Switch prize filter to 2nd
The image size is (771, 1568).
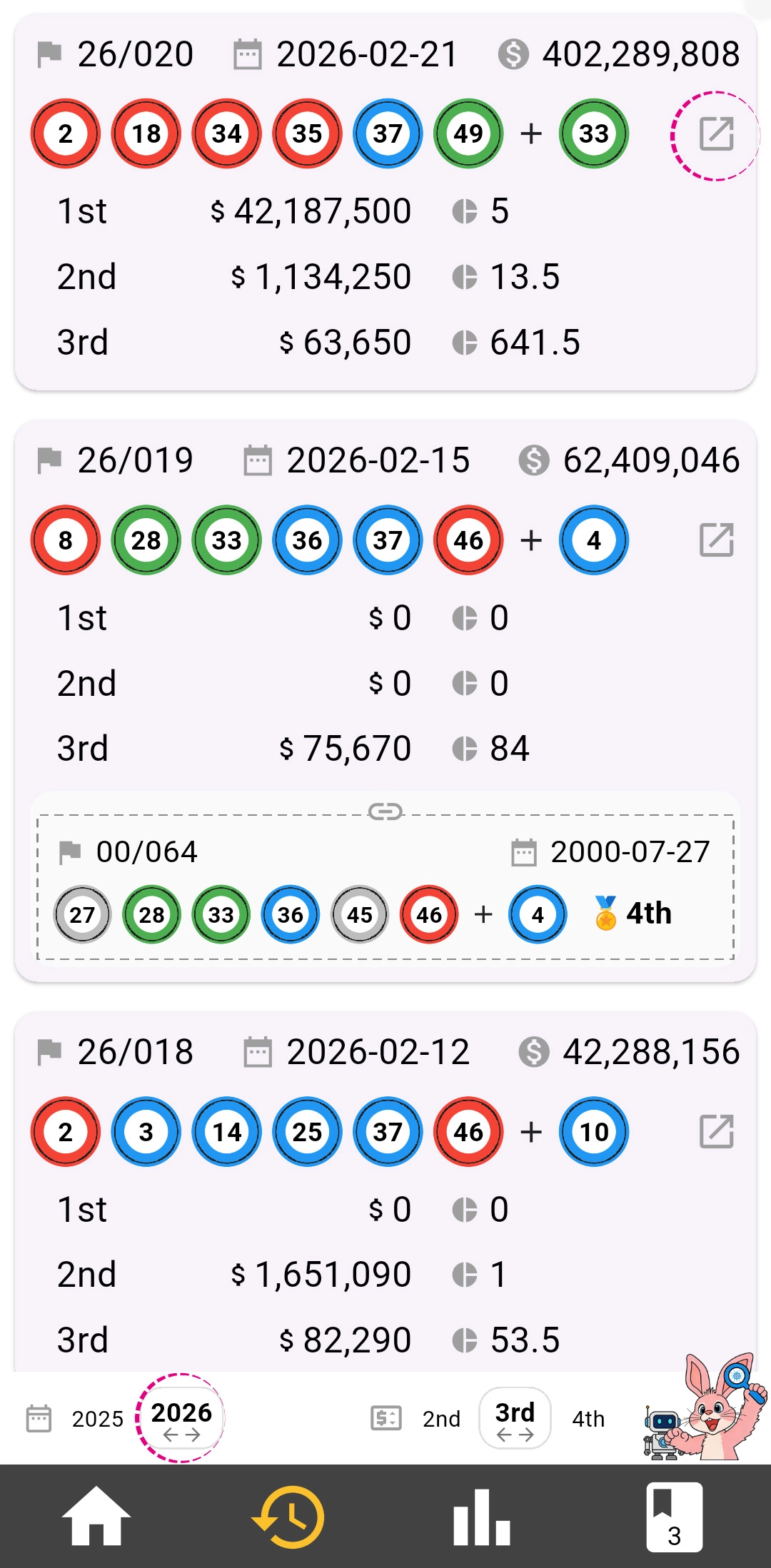[x=441, y=1419]
